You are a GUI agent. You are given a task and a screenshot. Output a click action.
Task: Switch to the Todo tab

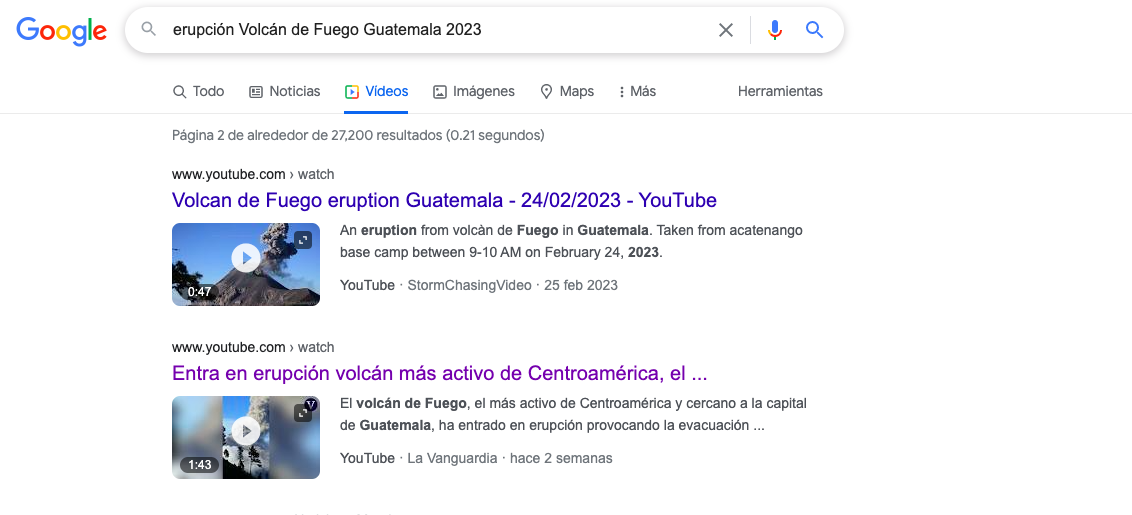(x=198, y=91)
